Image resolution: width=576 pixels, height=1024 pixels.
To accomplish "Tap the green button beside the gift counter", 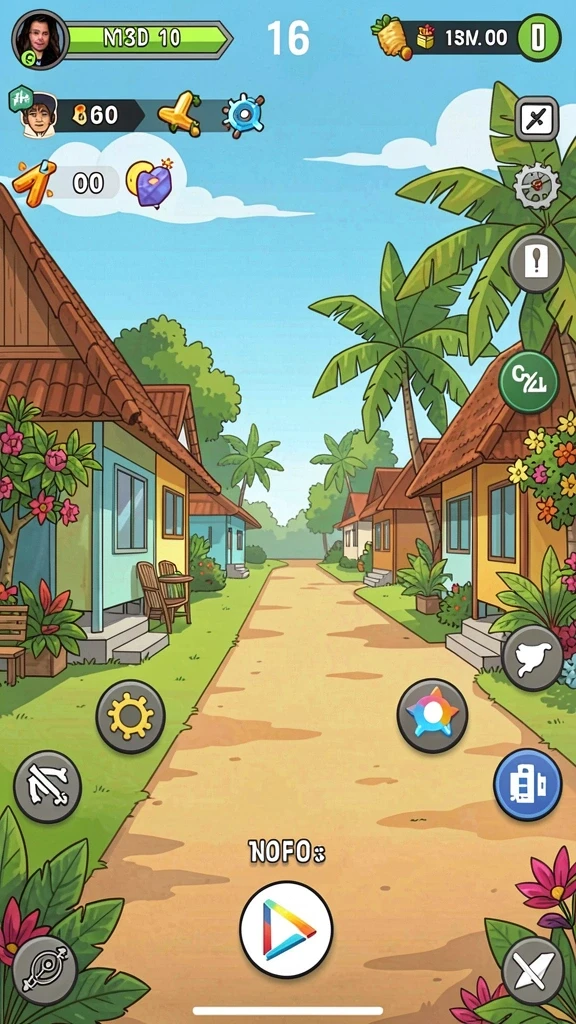I will [x=539, y=38].
